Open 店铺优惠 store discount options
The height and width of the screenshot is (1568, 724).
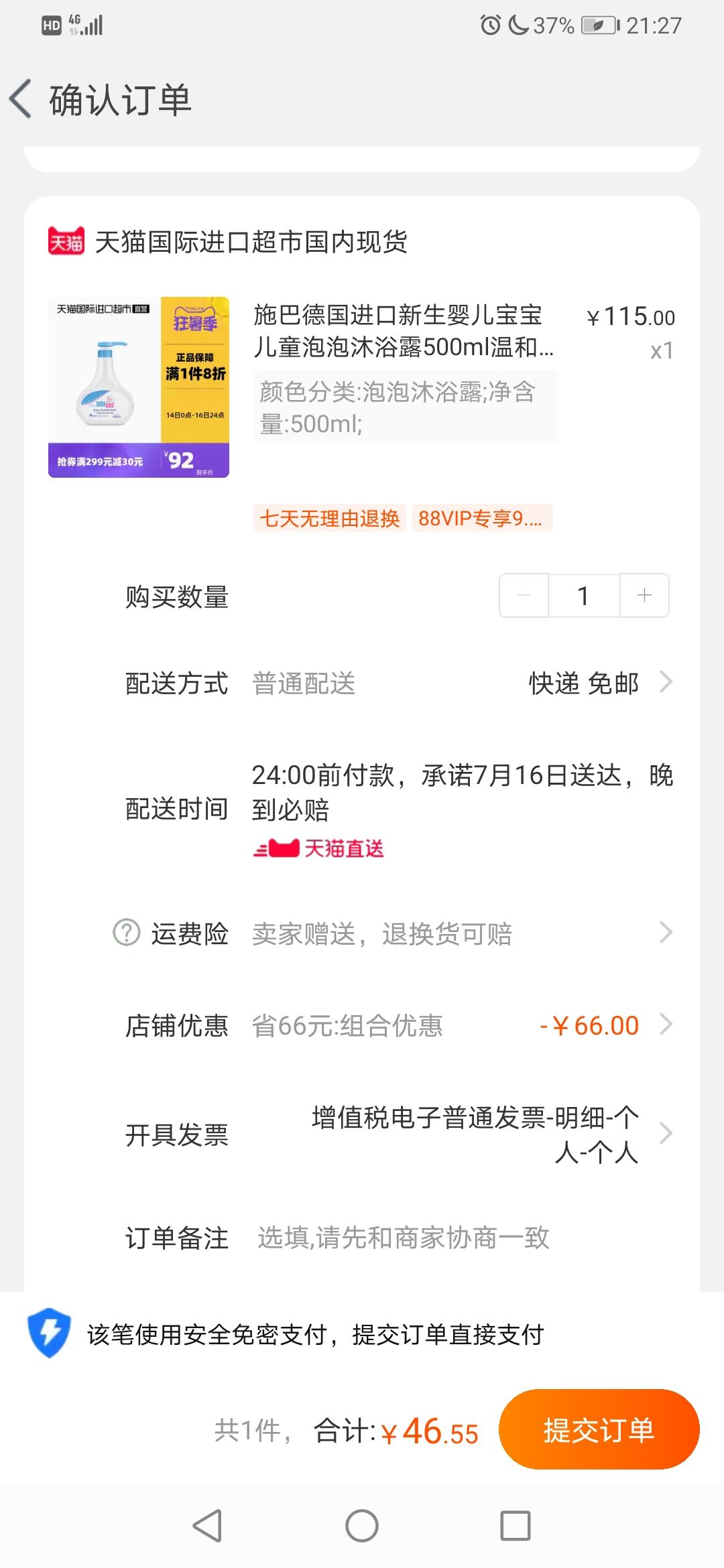tap(398, 1025)
